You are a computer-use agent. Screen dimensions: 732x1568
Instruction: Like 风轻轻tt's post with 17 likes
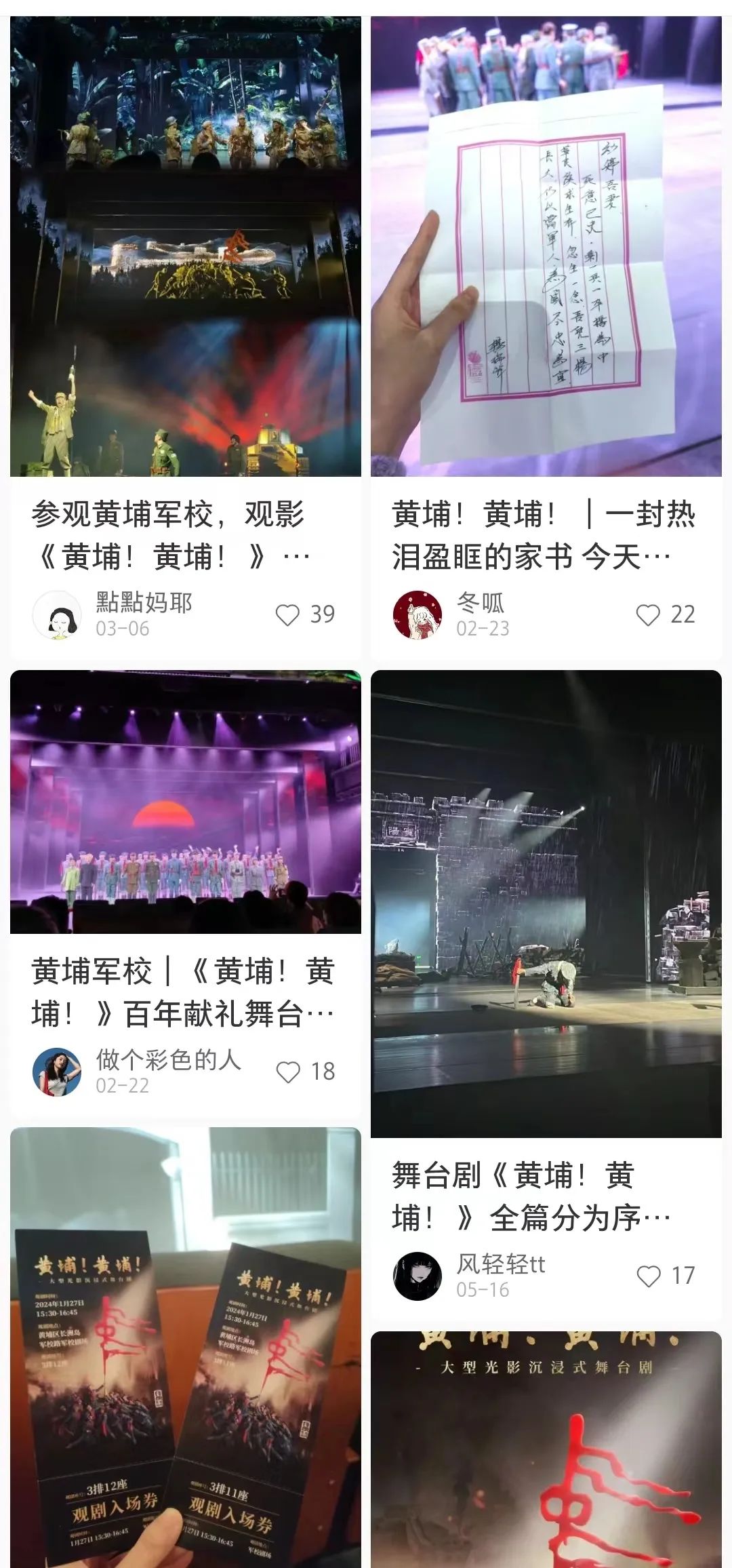click(x=648, y=1276)
